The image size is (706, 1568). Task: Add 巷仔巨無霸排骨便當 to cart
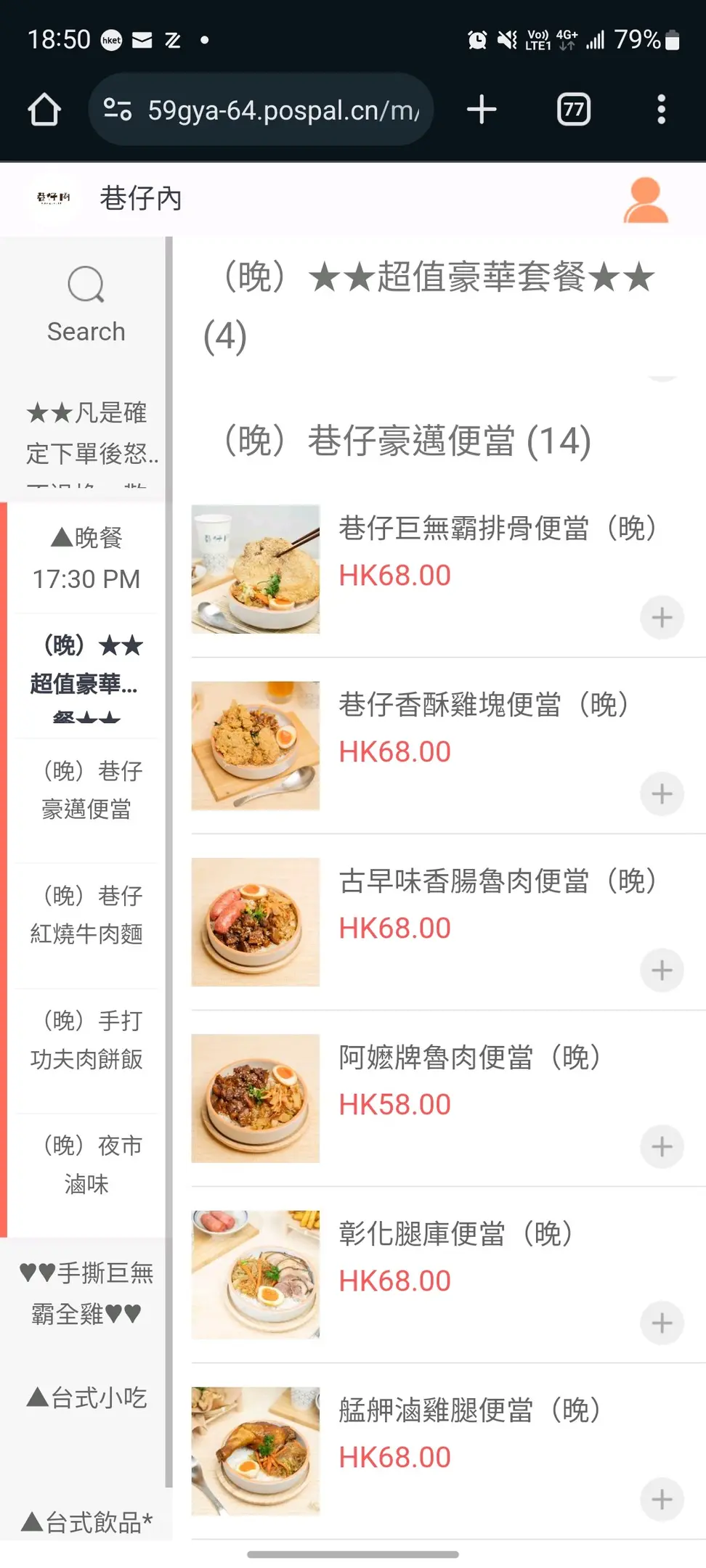661,618
